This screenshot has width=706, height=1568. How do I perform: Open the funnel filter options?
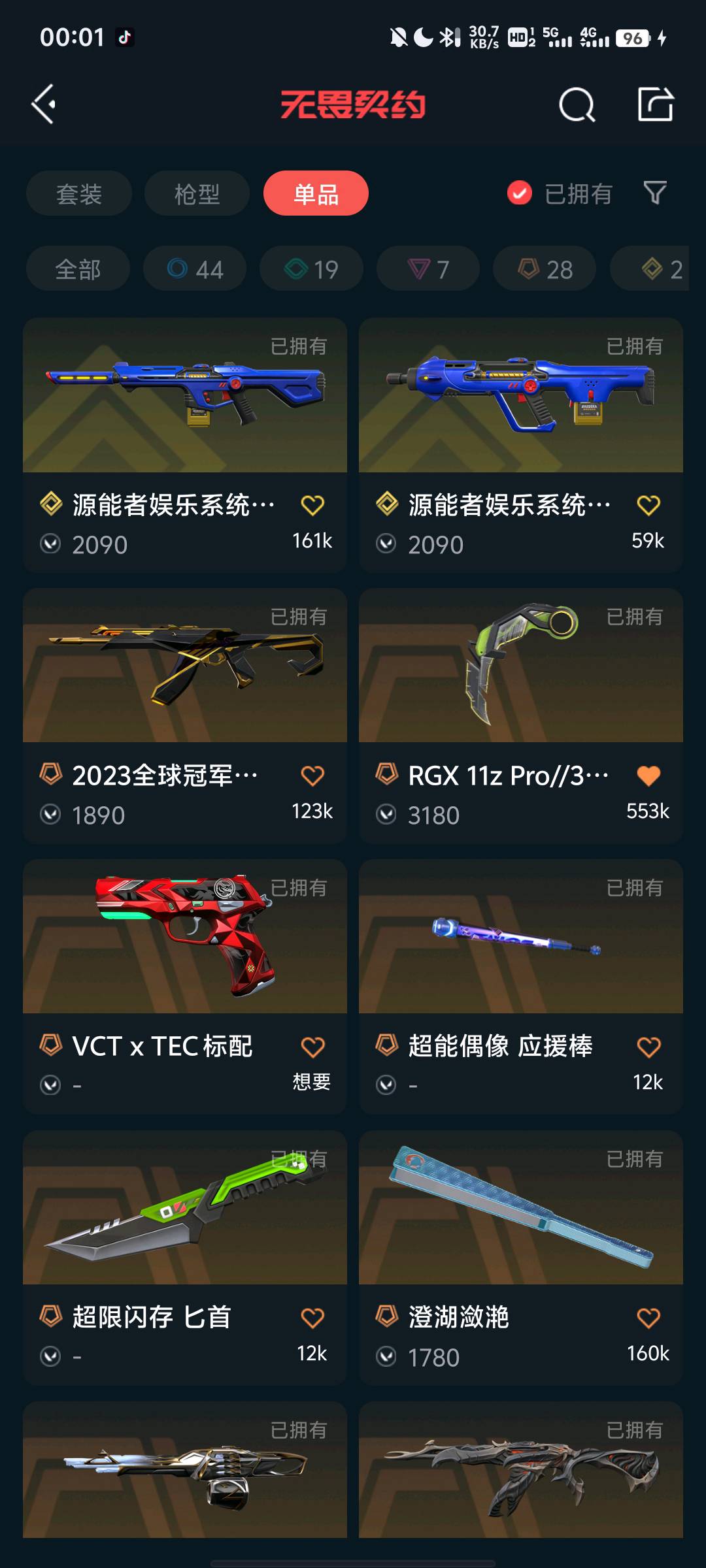(x=655, y=193)
